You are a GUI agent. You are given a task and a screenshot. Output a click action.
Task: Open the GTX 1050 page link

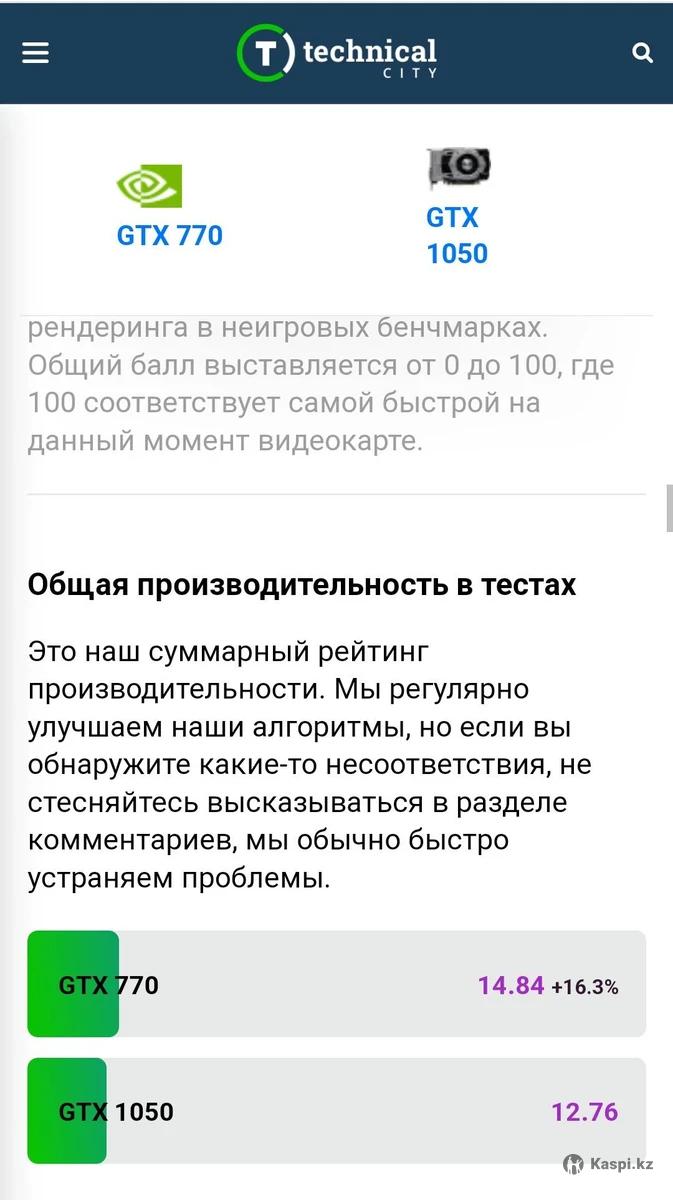pyautogui.click(x=456, y=235)
